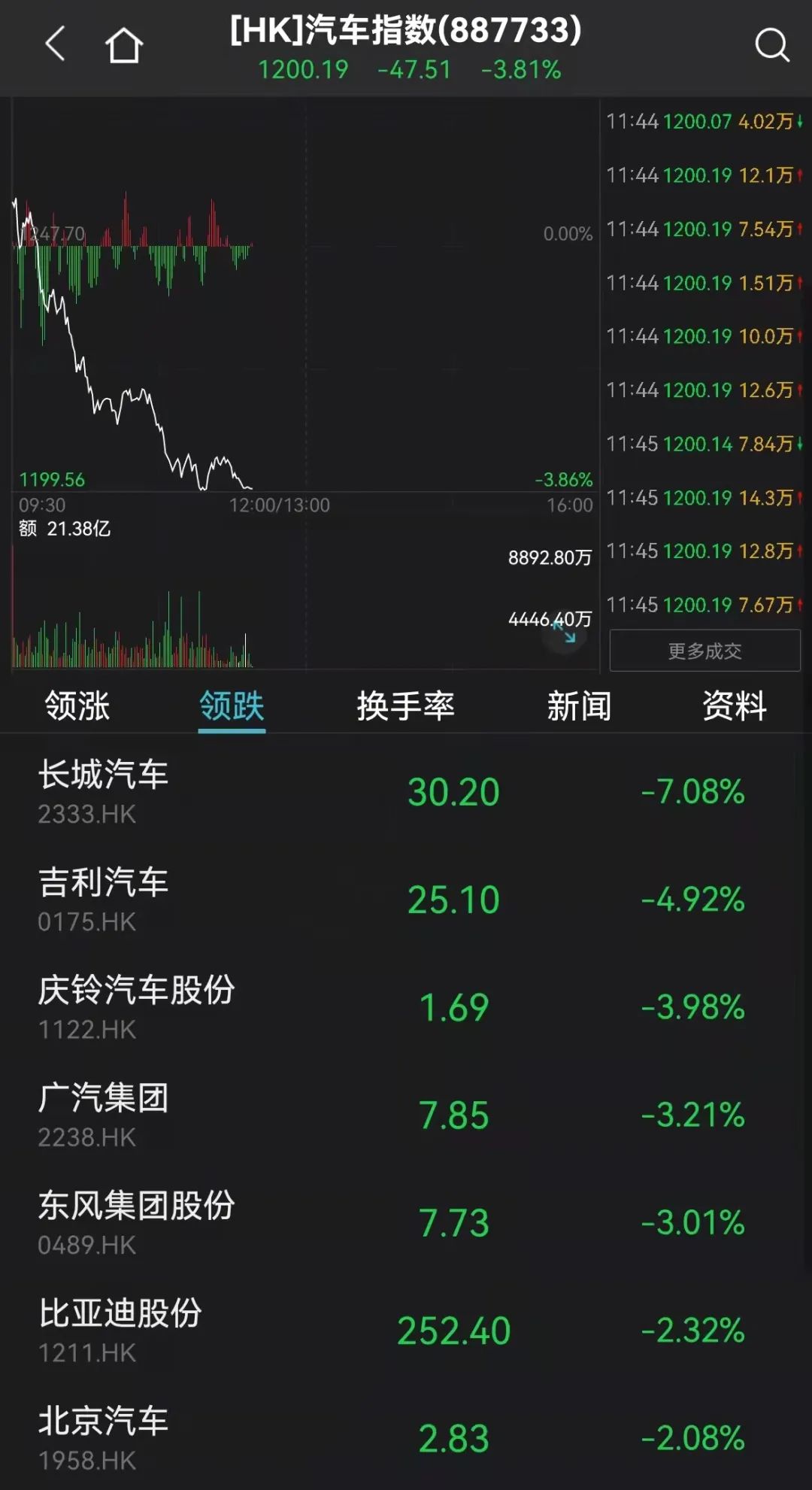View 庆铃汽车股份 1122.HK quote

coord(406,1007)
